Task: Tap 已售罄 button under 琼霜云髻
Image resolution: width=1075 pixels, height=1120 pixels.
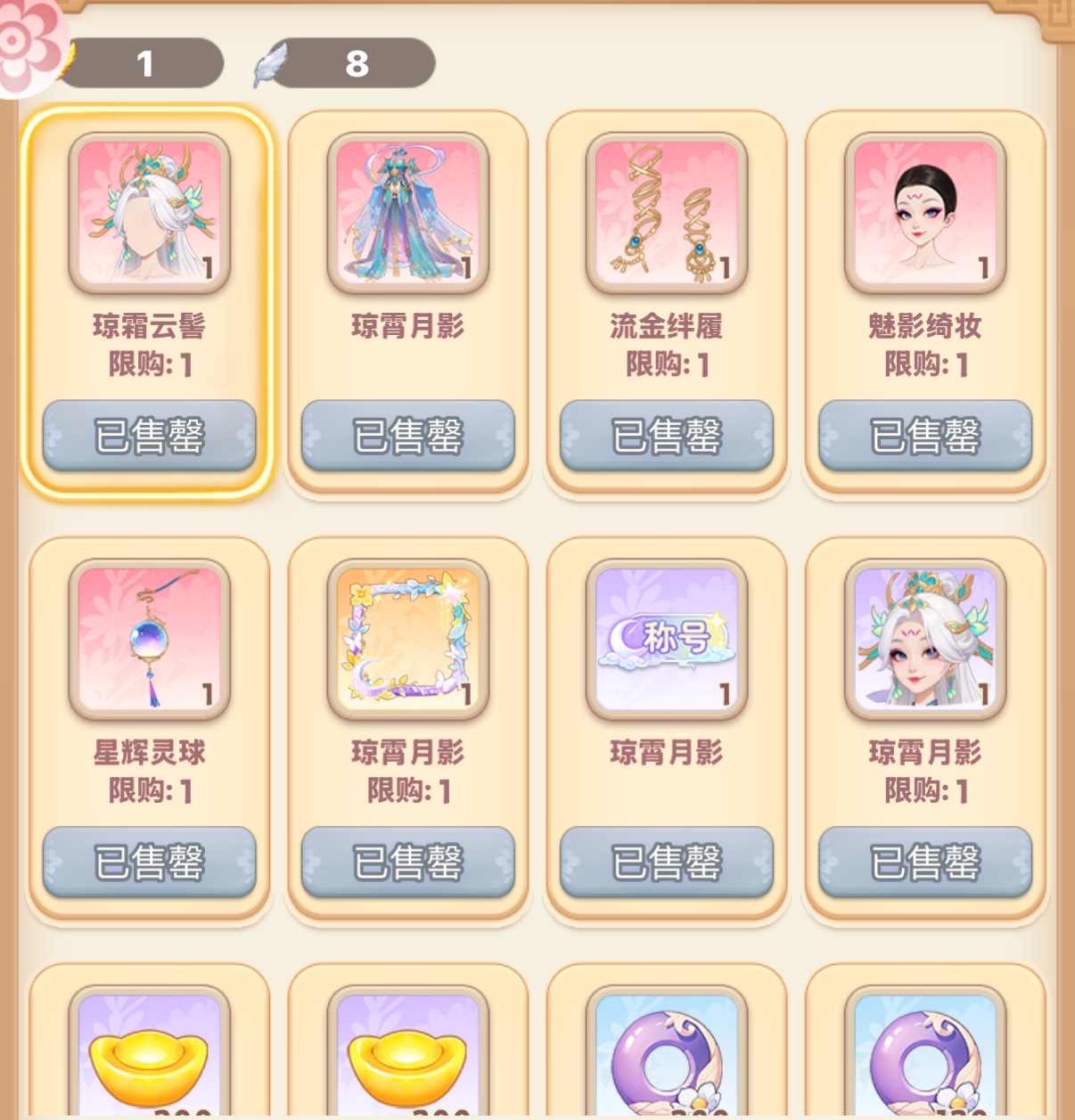Action: pyautogui.click(x=149, y=436)
